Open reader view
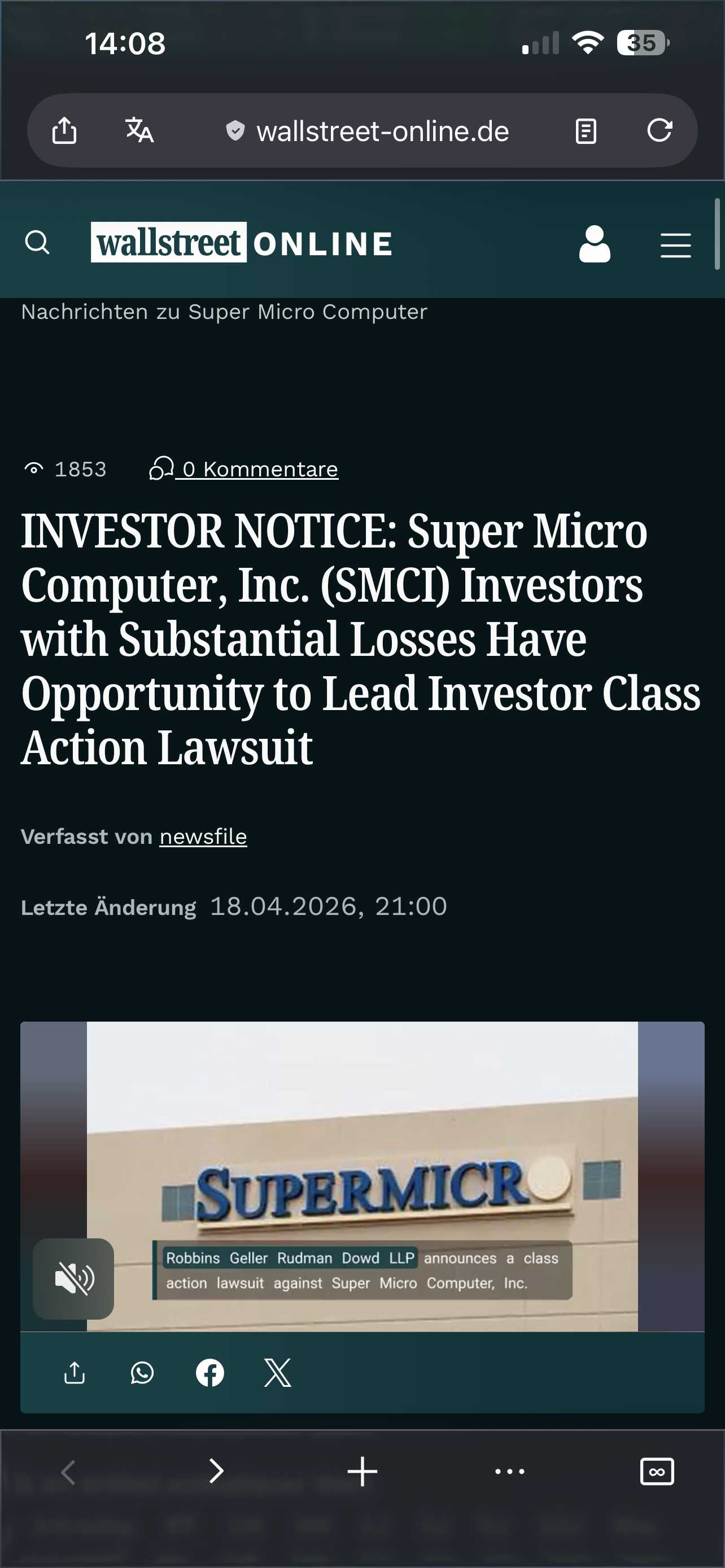The width and height of the screenshot is (725, 1568). (x=586, y=131)
